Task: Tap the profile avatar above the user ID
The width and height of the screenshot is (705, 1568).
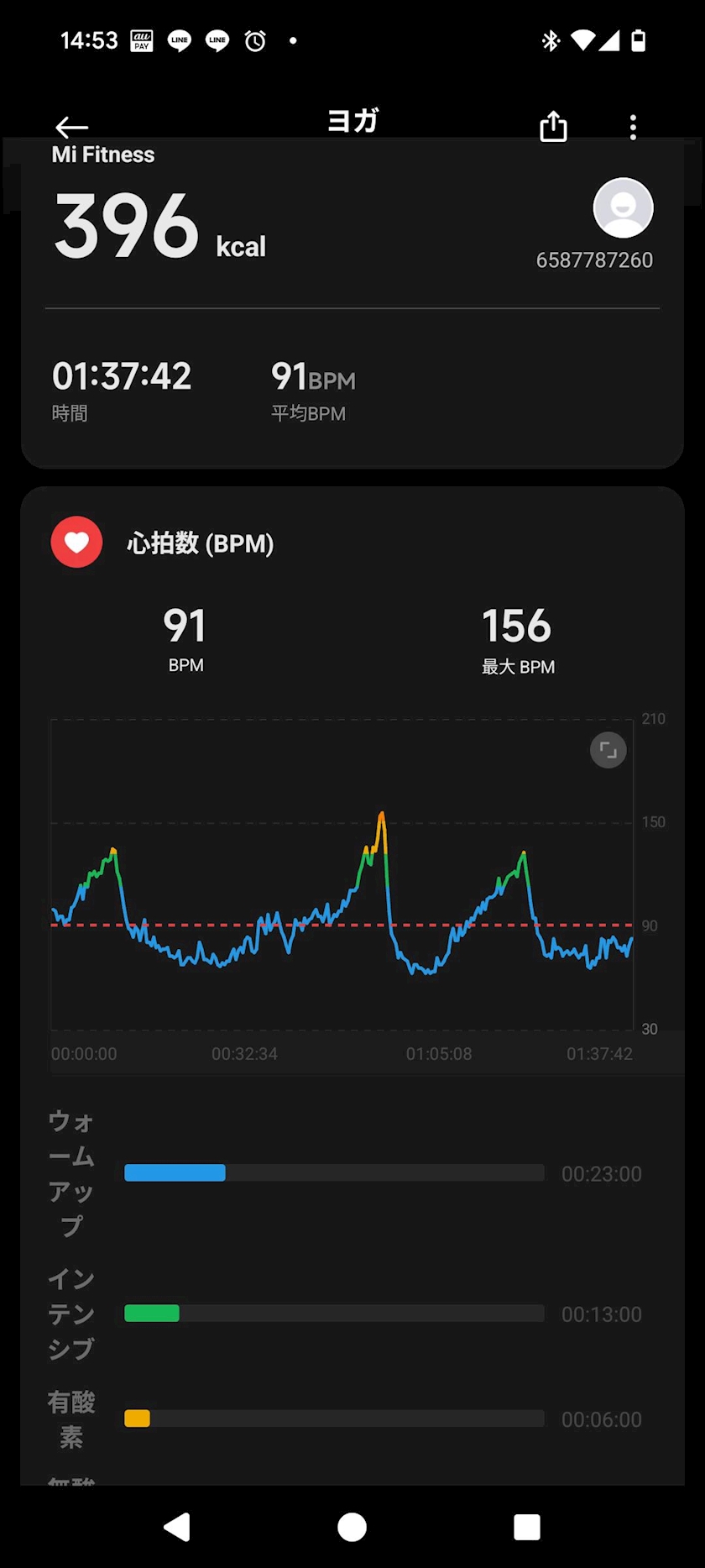Action: pyautogui.click(x=623, y=208)
